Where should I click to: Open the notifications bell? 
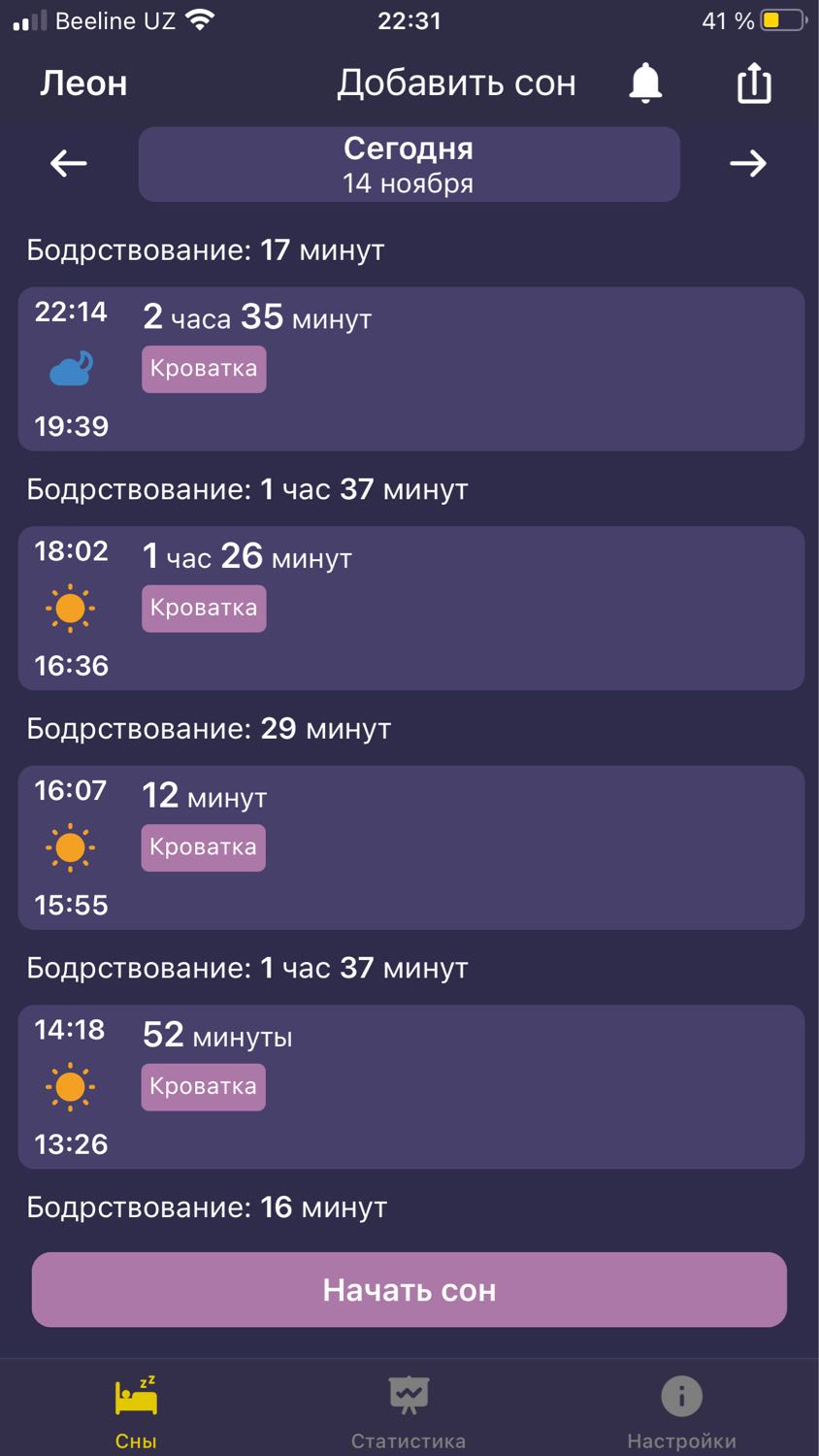pos(645,83)
